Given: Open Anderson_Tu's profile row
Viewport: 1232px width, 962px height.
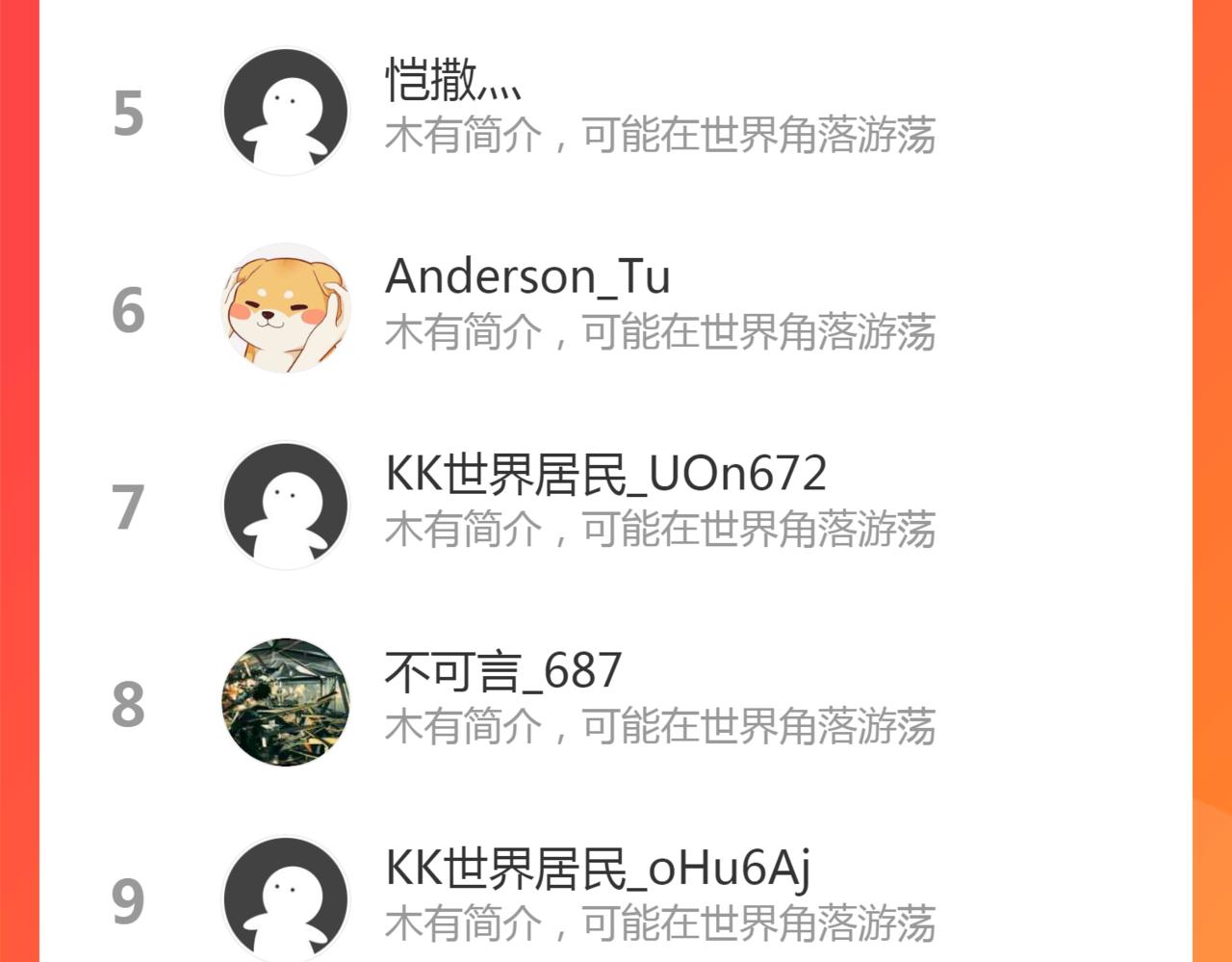Looking at the screenshot, I should click(616, 308).
